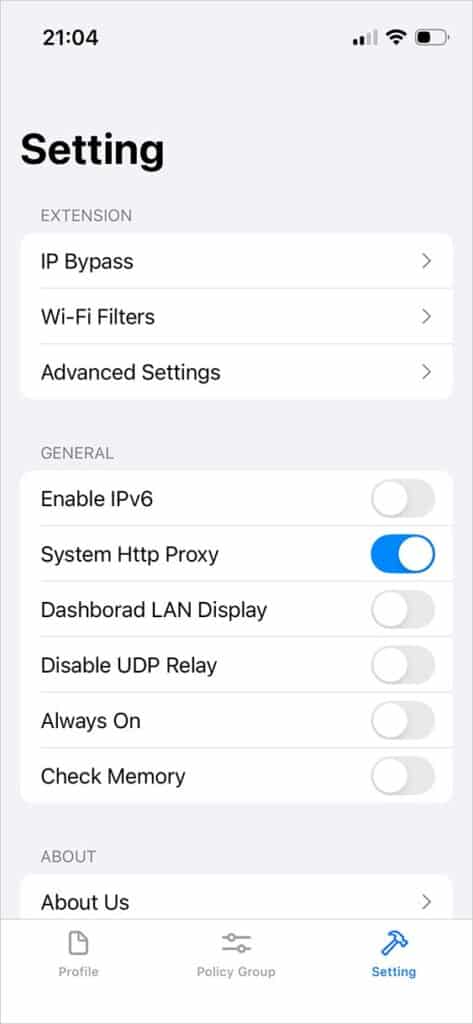Select the Setting tab
The height and width of the screenshot is (1024, 473).
(x=394, y=954)
